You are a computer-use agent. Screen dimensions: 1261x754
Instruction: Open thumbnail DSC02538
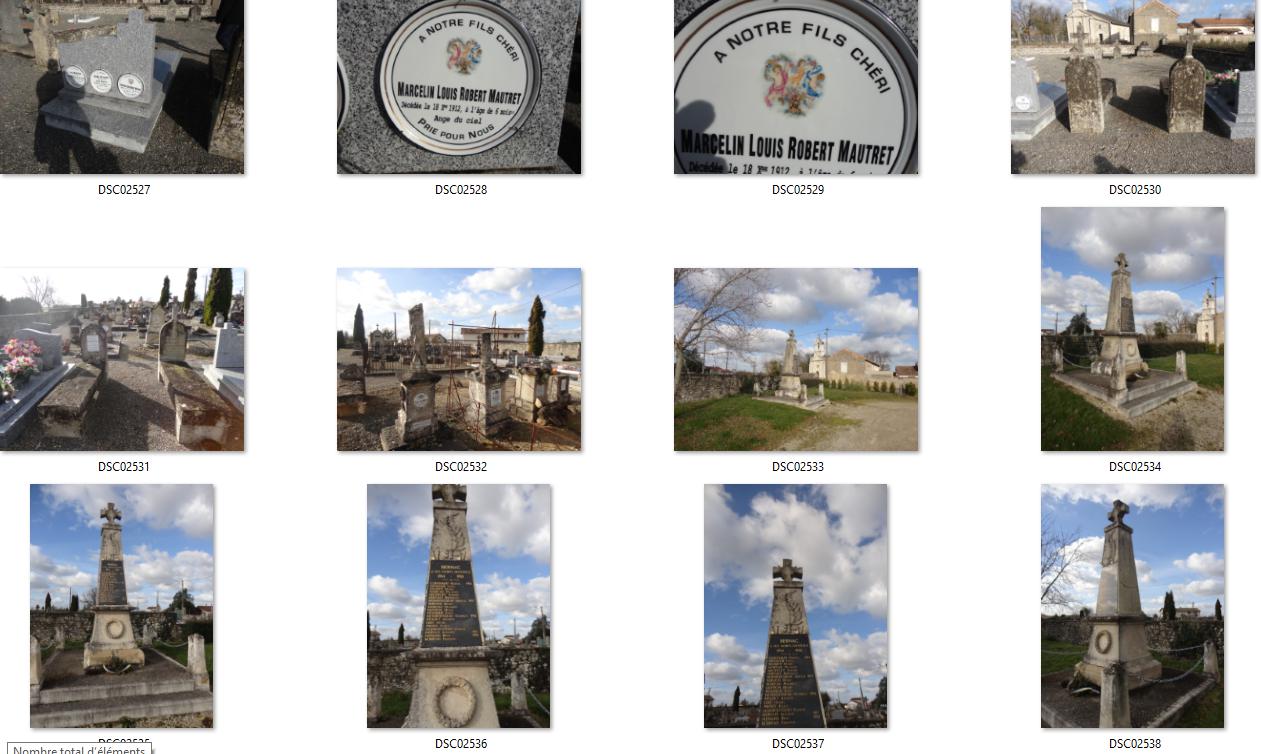pyautogui.click(x=1132, y=606)
